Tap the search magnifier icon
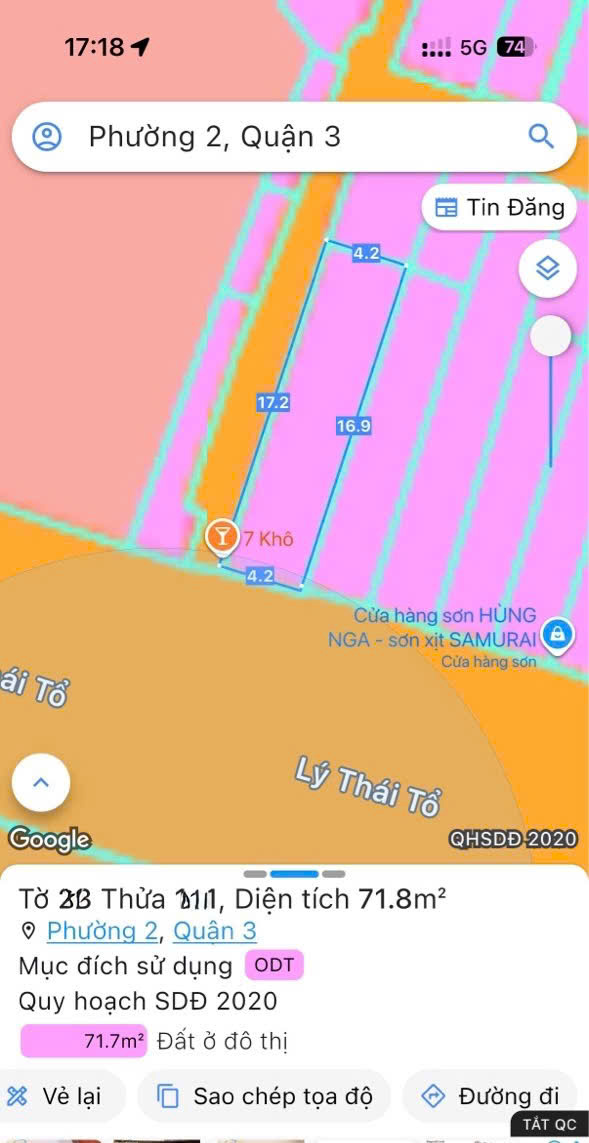This screenshot has width=589, height=1143. (541, 136)
